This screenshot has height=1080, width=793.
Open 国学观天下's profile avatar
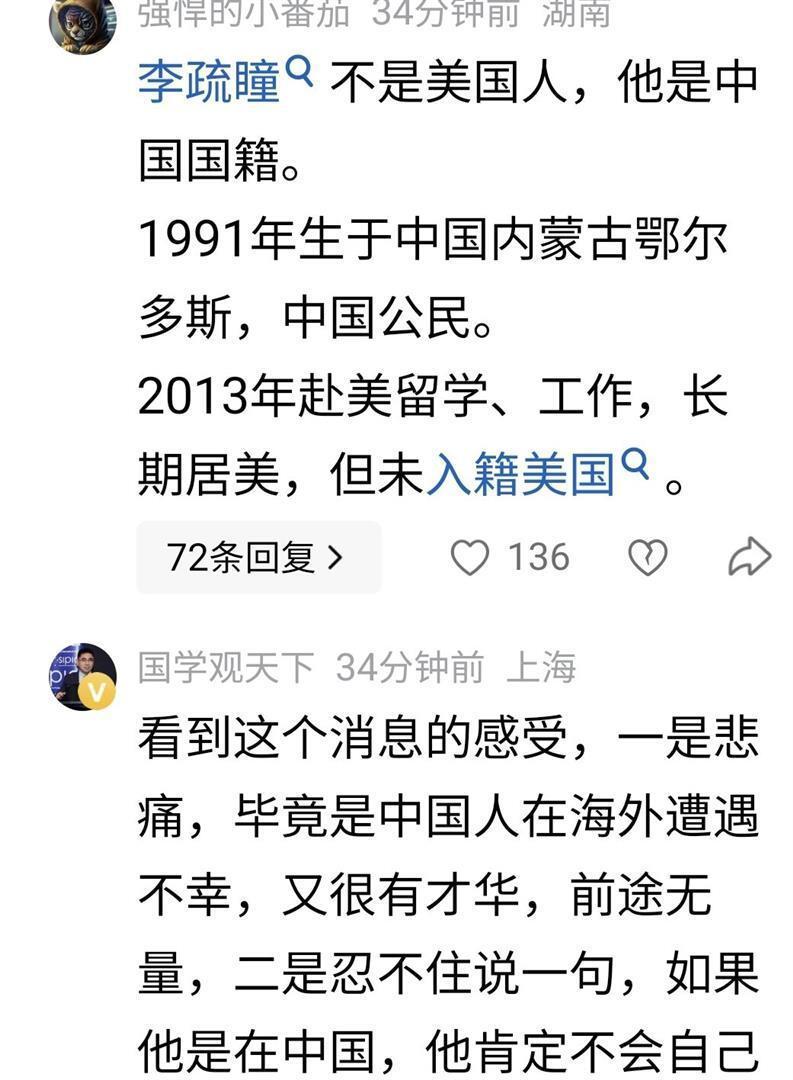[x=83, y=677]
